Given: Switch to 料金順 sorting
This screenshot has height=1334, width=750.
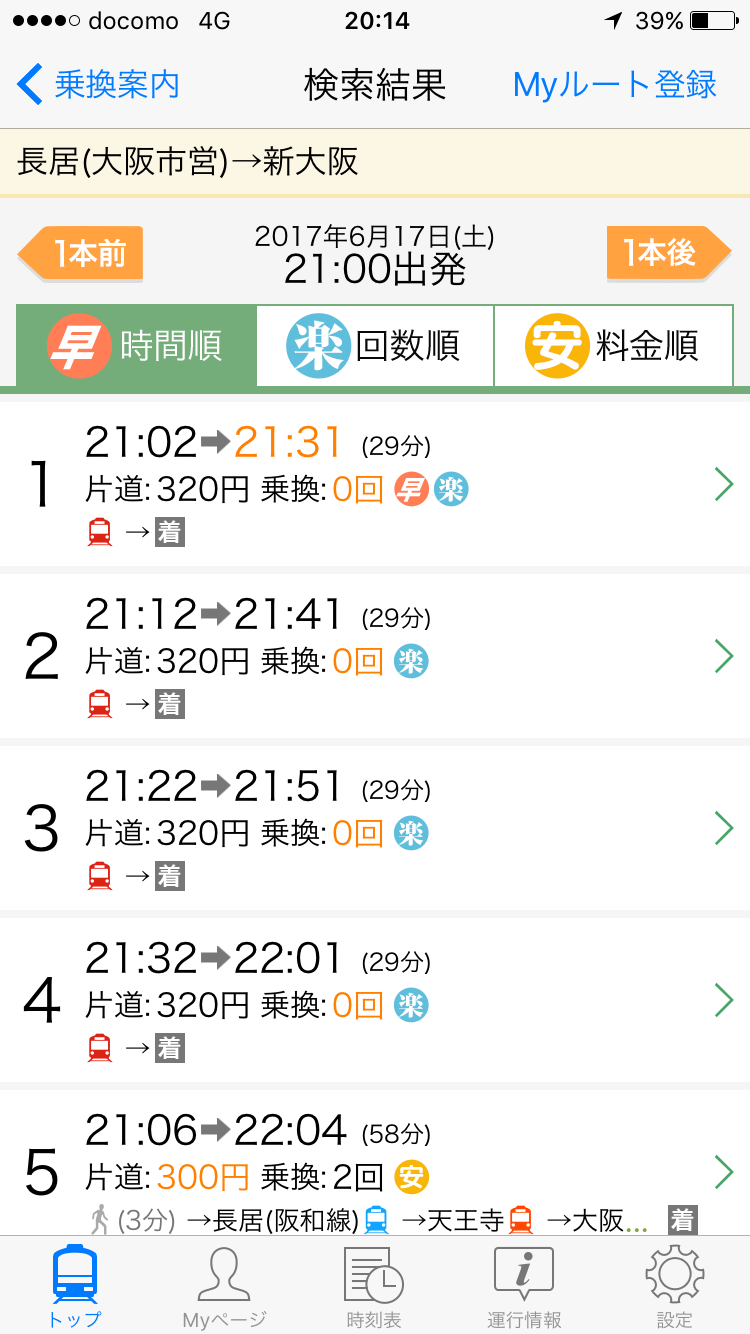Looking at the screenshot, I should (x=613, y=346).
